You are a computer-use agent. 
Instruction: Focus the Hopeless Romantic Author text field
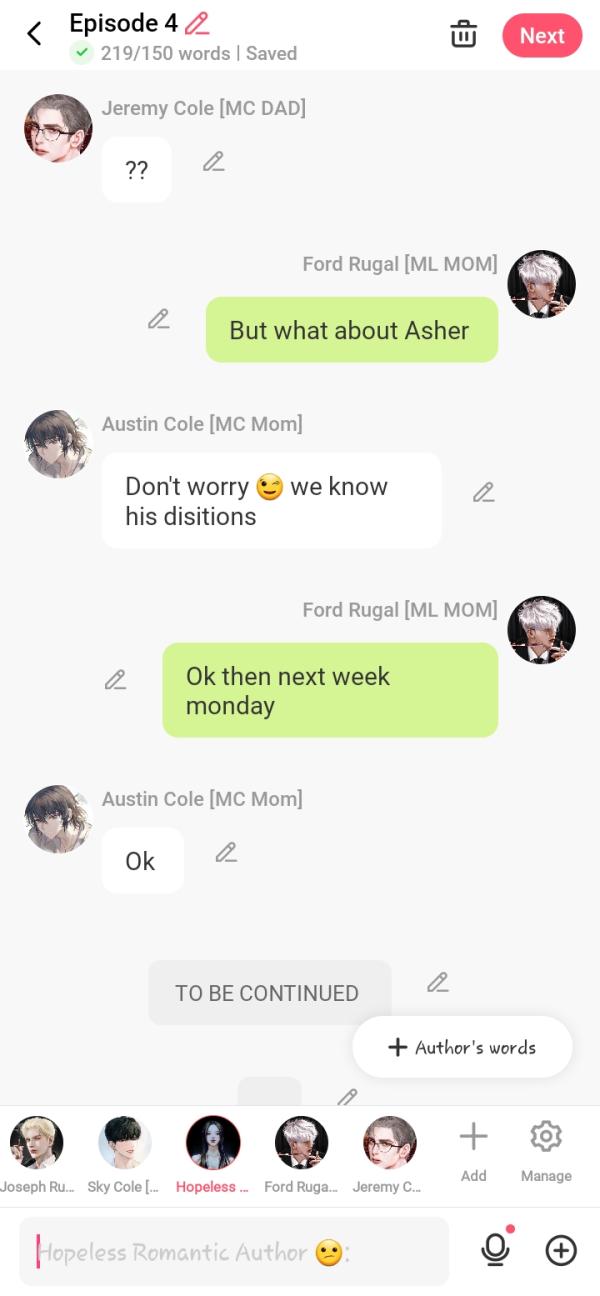point(235,1252)
